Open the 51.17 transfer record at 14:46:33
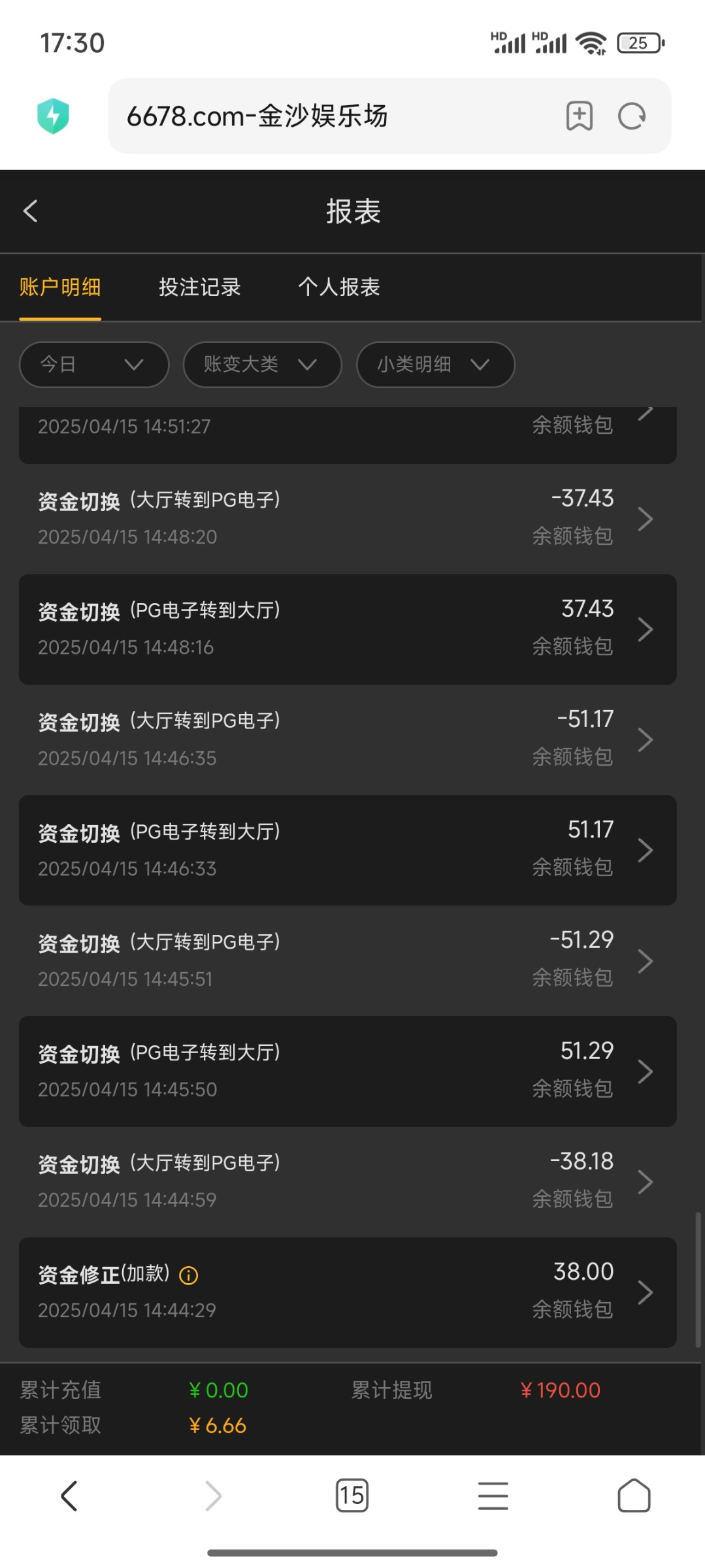The image size is (705, 1568). tap(348, 850)
